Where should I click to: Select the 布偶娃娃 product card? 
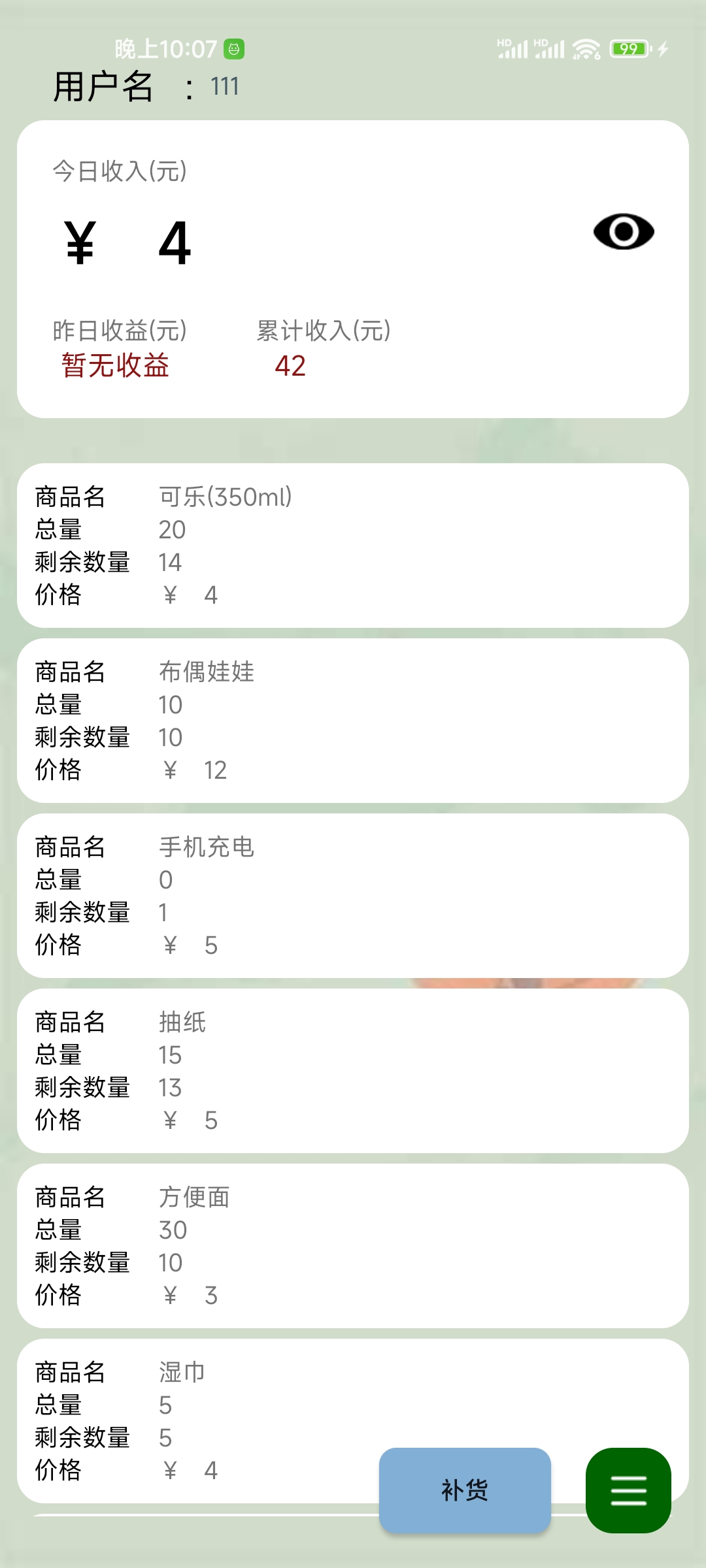coord(353,721)
